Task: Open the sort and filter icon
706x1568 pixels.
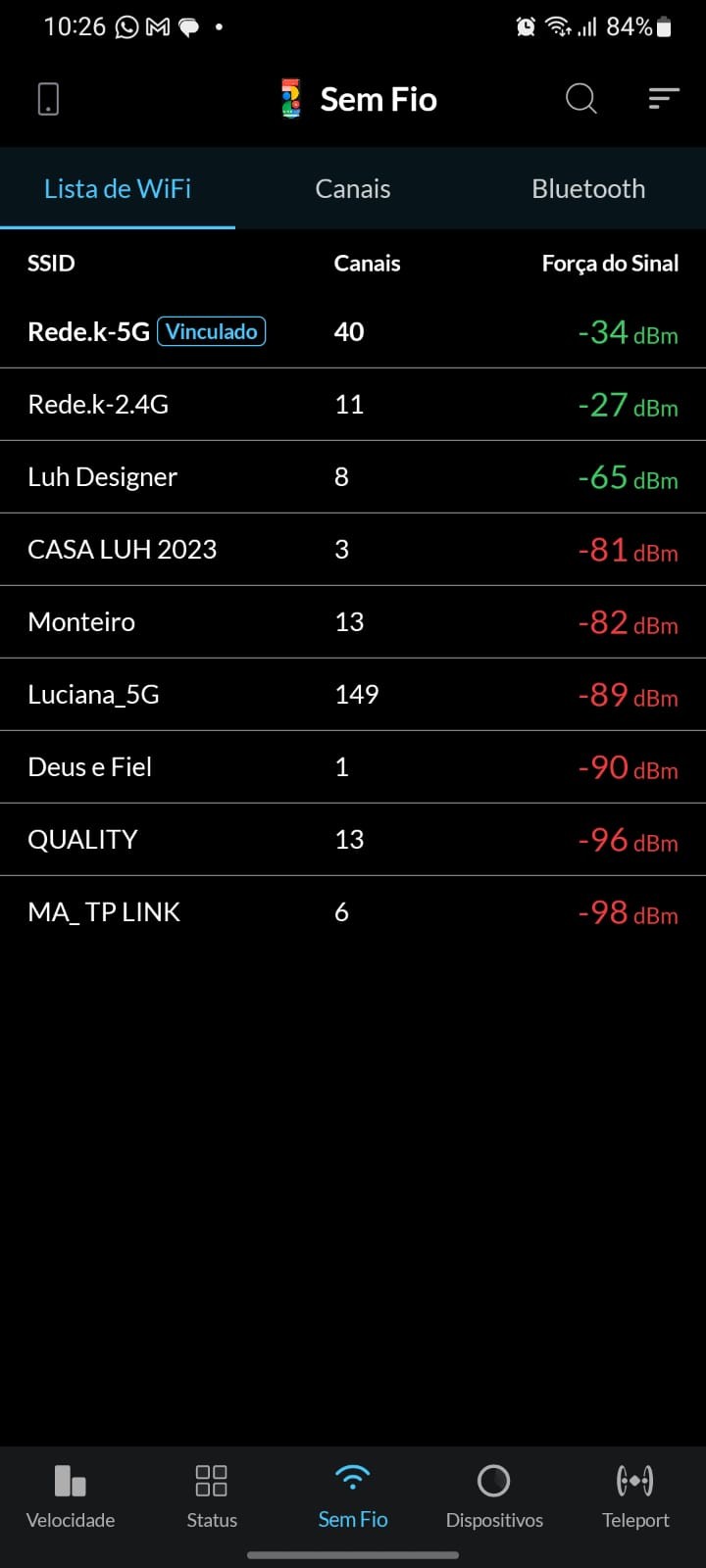Action: point(664,98)
